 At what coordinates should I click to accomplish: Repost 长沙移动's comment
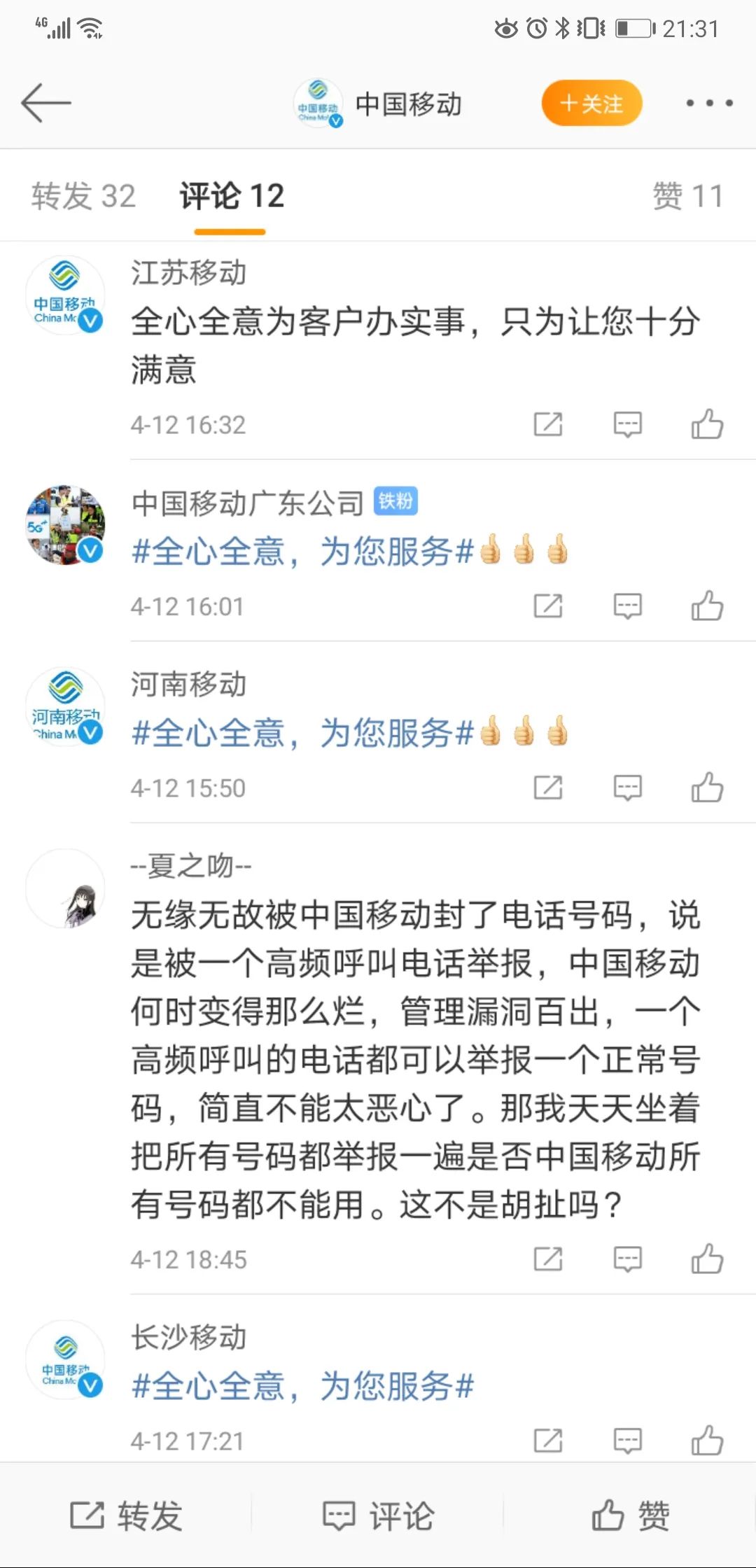tap(547, 1441)
